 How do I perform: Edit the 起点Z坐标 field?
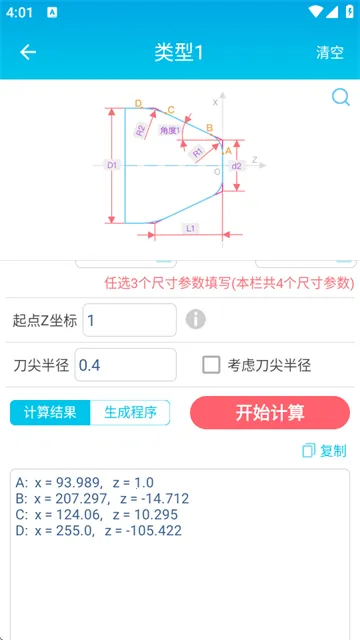[x=130, y=320]
